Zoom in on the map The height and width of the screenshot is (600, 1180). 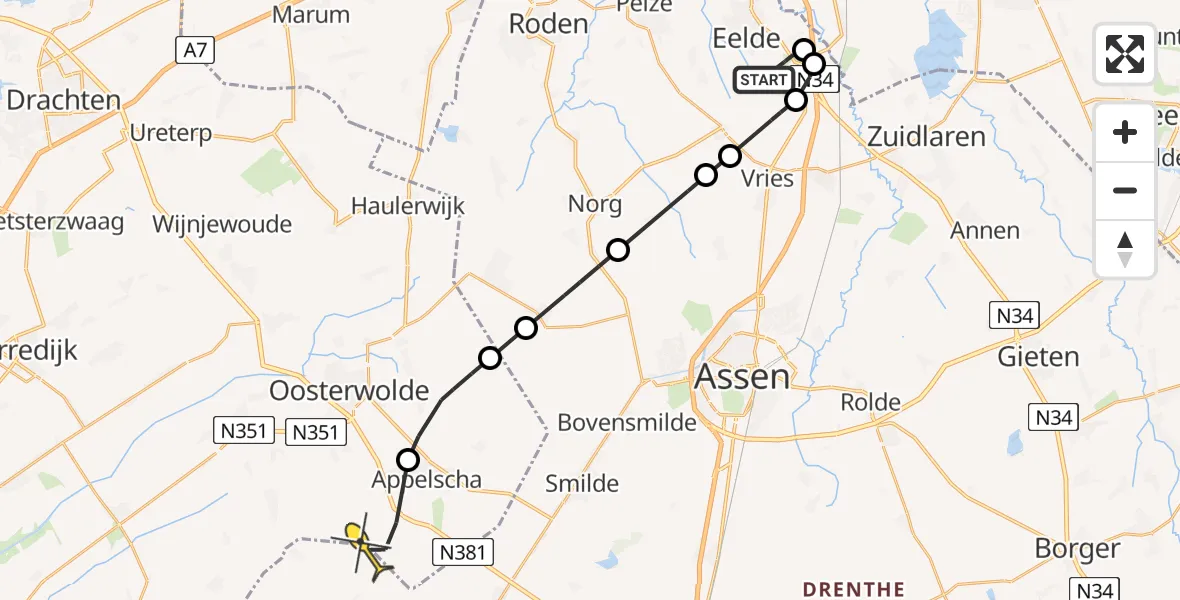coord(1125,133)
